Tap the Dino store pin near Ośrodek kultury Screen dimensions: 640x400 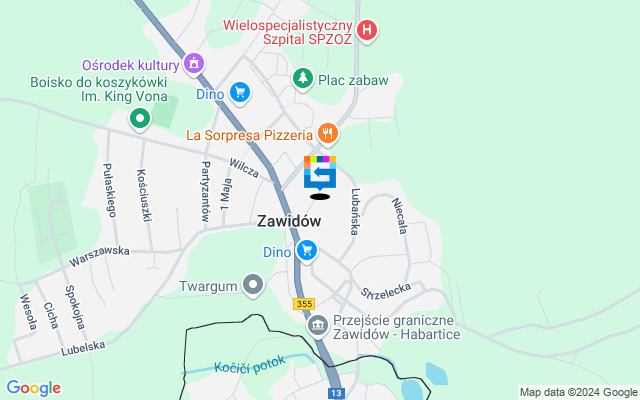pyautogui.click(x=238, y=93)
